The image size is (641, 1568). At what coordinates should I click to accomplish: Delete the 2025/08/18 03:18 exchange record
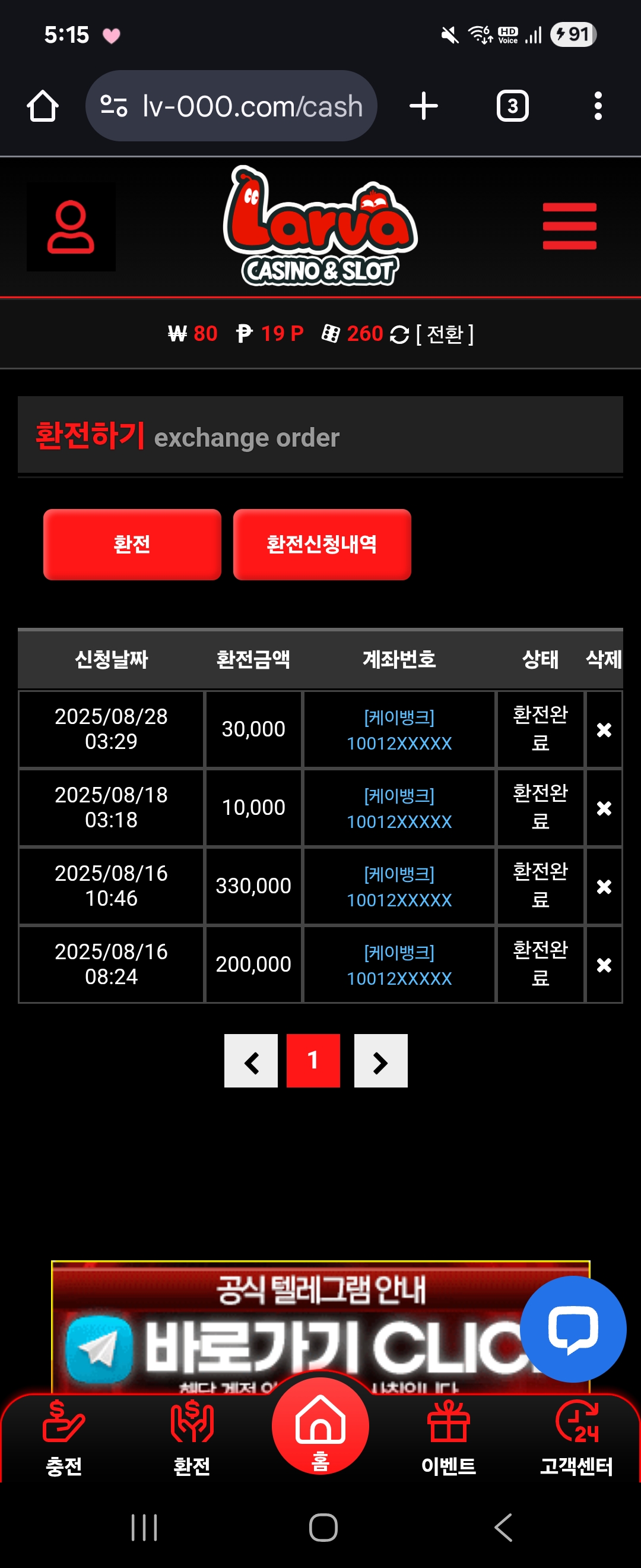point(603,808)
